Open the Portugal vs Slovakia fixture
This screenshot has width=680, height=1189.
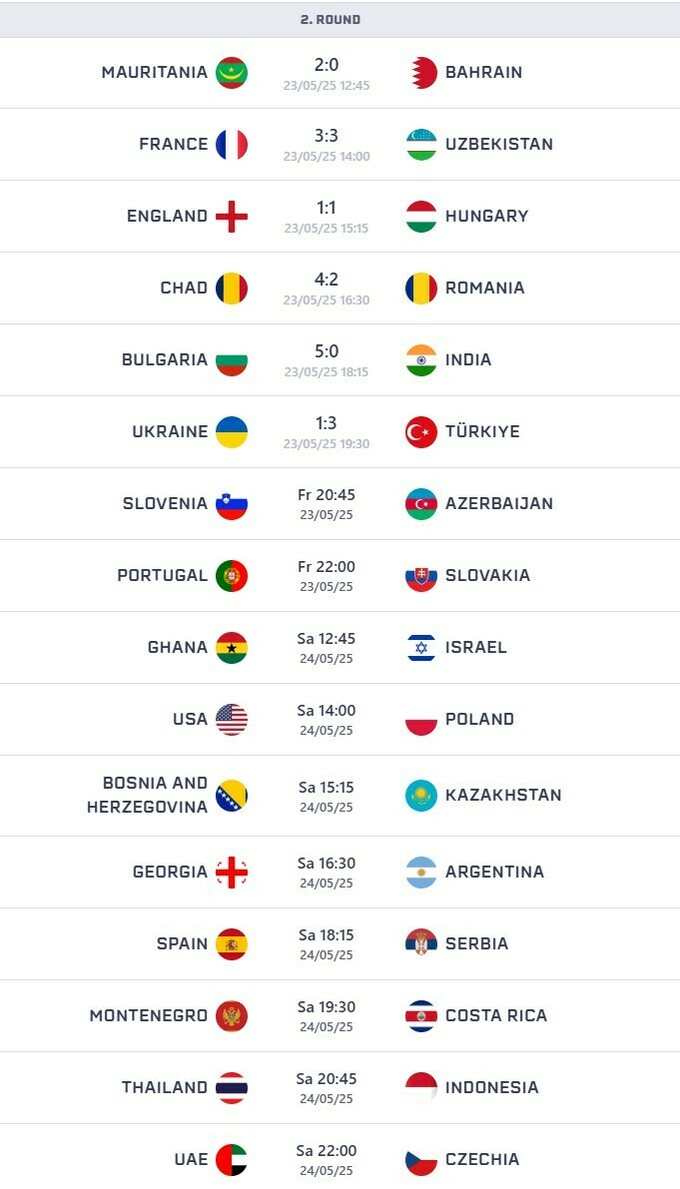(x=326, y=576)
